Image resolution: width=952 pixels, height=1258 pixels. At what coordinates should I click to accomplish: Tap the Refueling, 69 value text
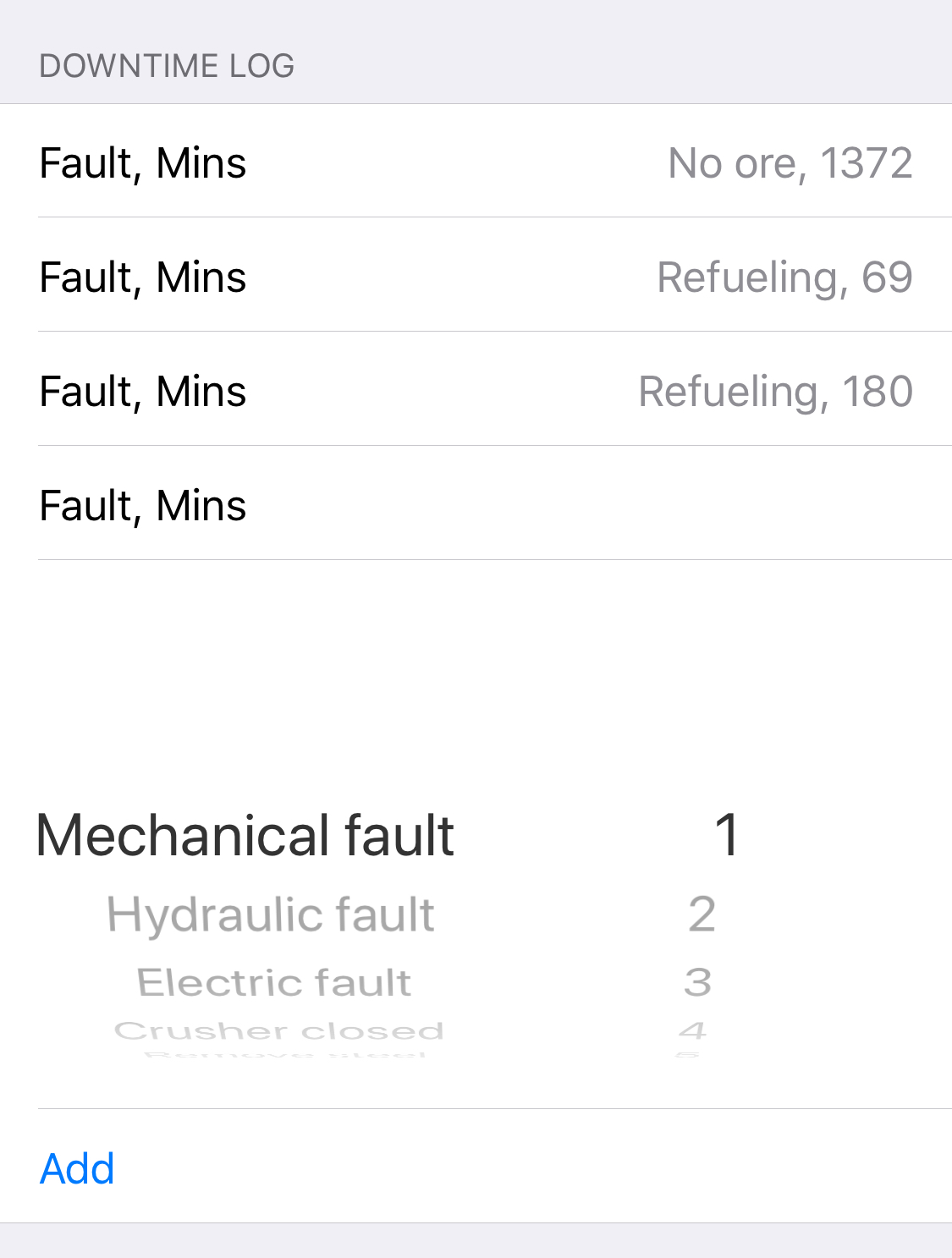(786, 277)
